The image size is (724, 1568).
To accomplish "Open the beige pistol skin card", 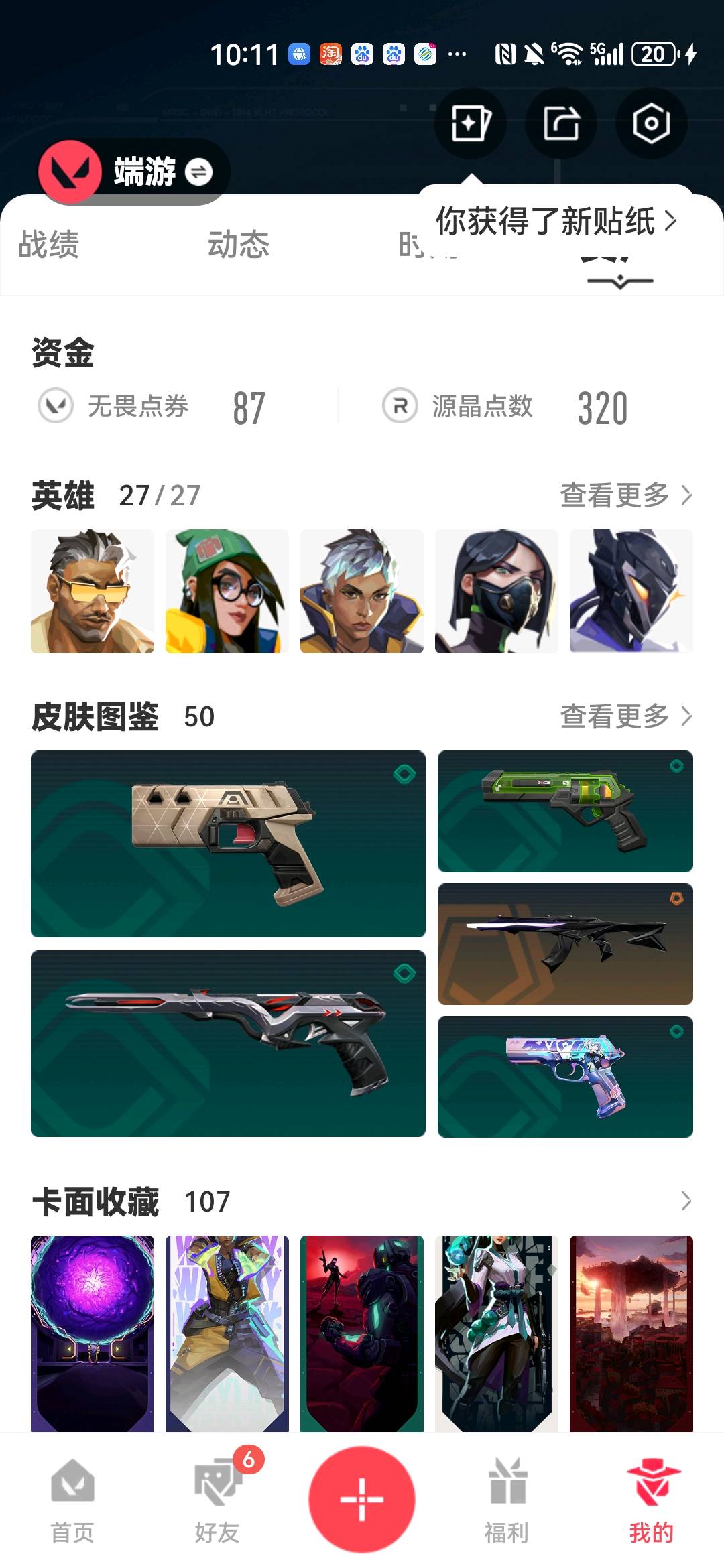I will (x=228, y=844).
